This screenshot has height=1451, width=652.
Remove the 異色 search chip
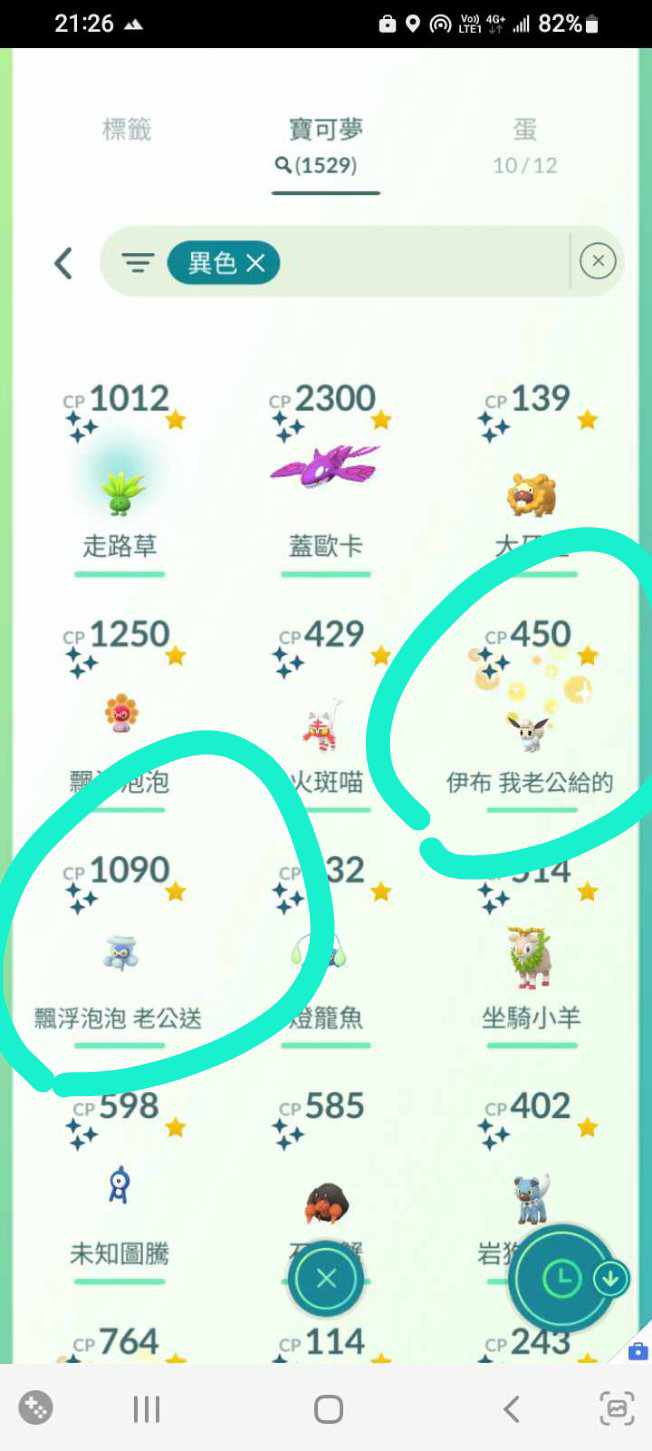pyautogui.click(x=256, y=263)
